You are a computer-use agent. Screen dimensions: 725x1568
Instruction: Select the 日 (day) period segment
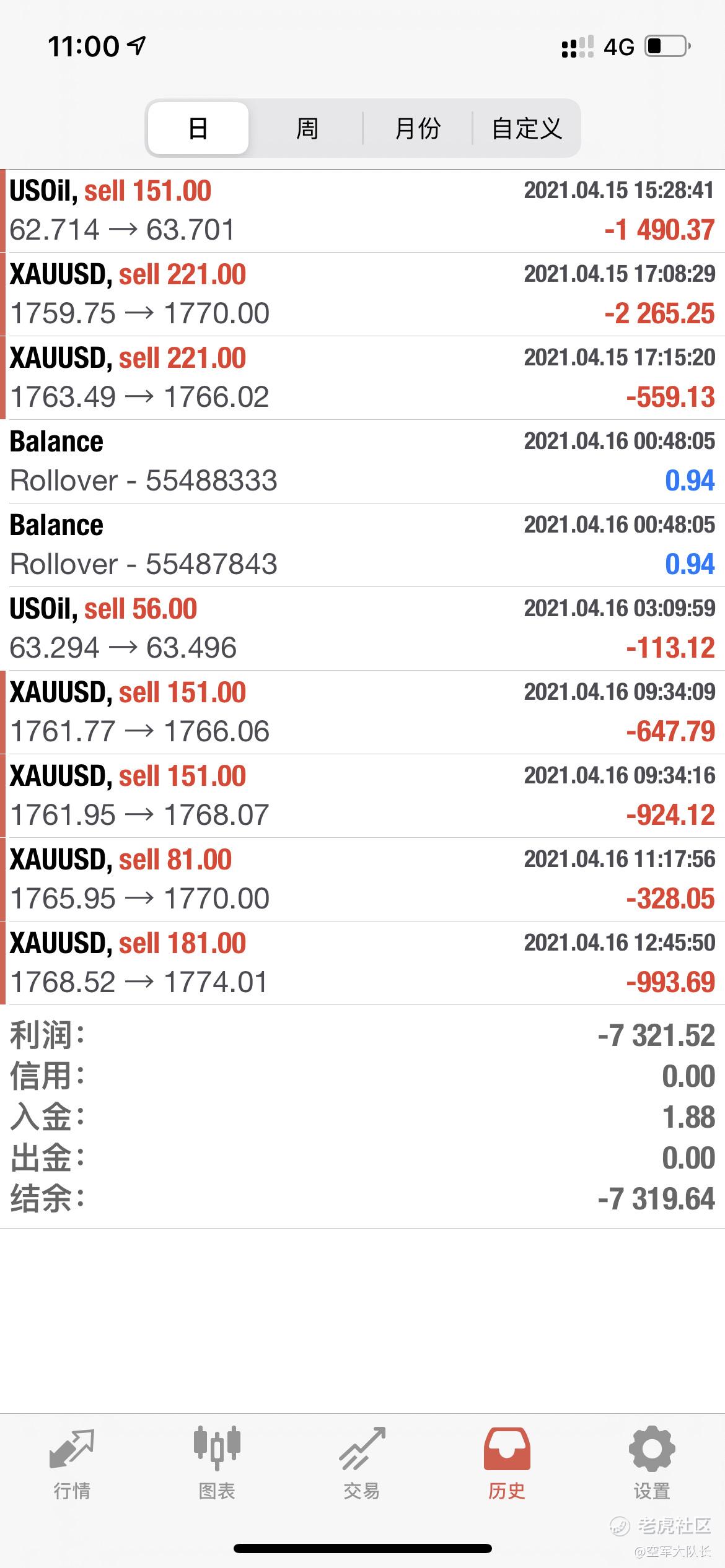198,128
